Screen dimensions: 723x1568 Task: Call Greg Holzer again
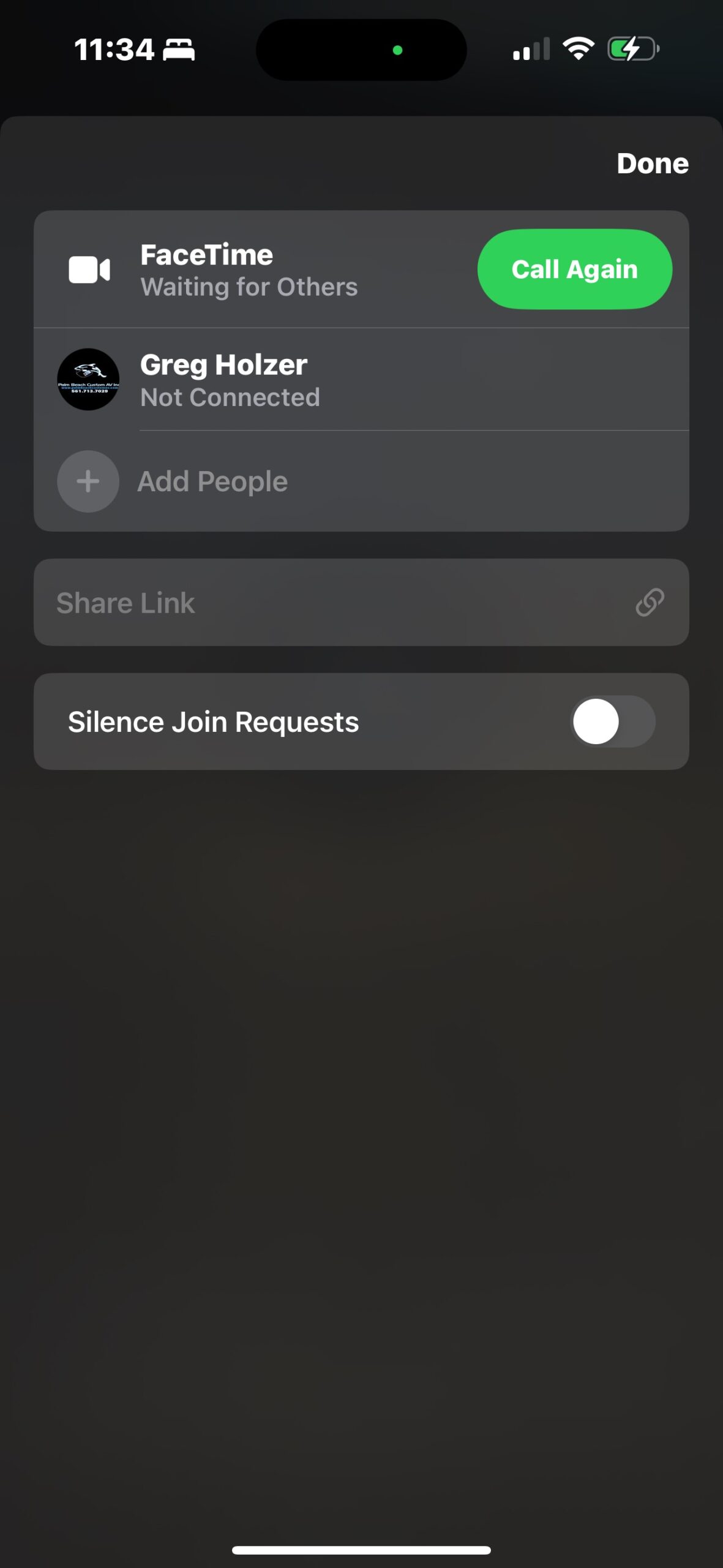click(574, 269)
